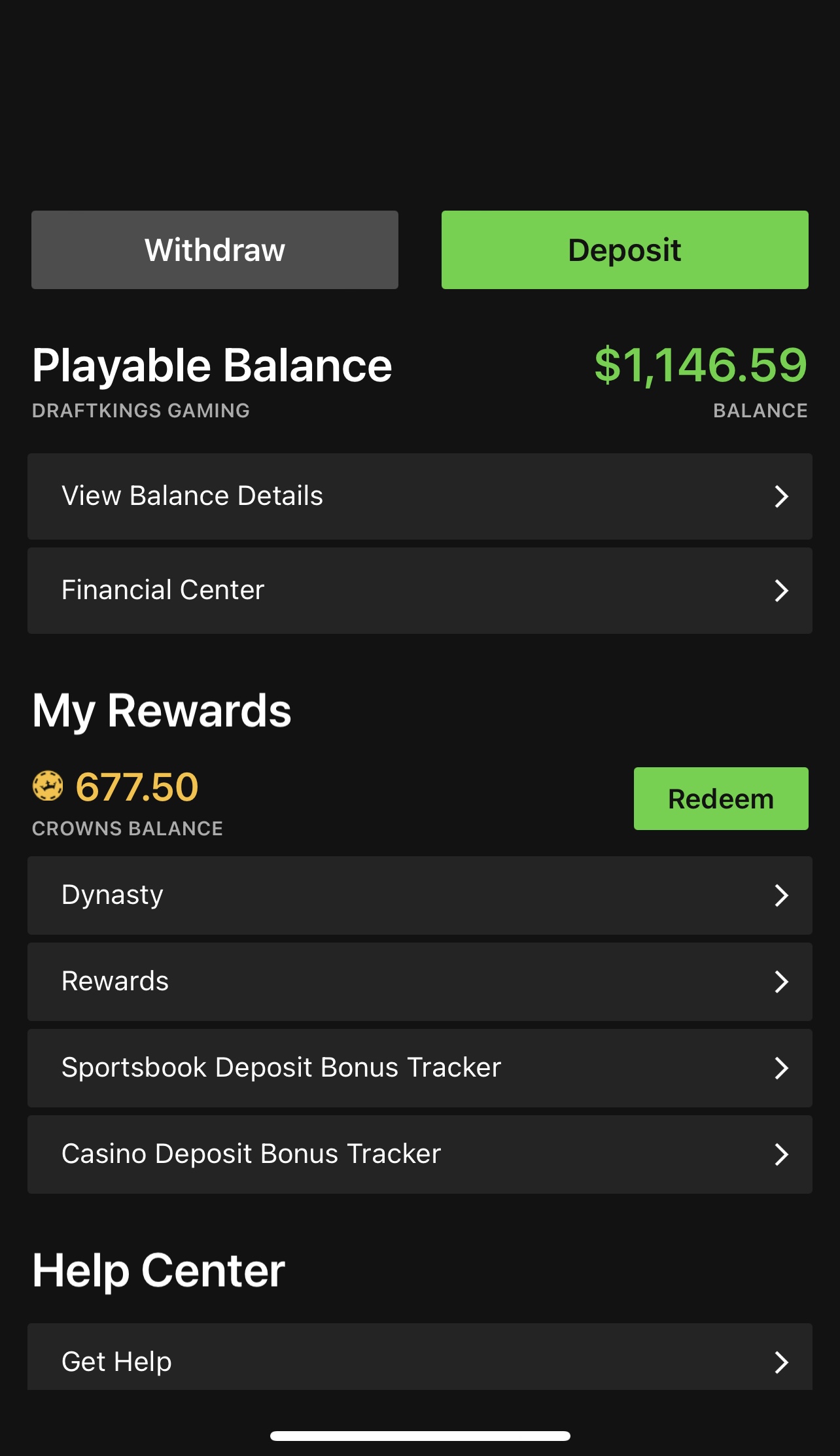Click the DRAFTKINGS GAMING label

[141, 411]
